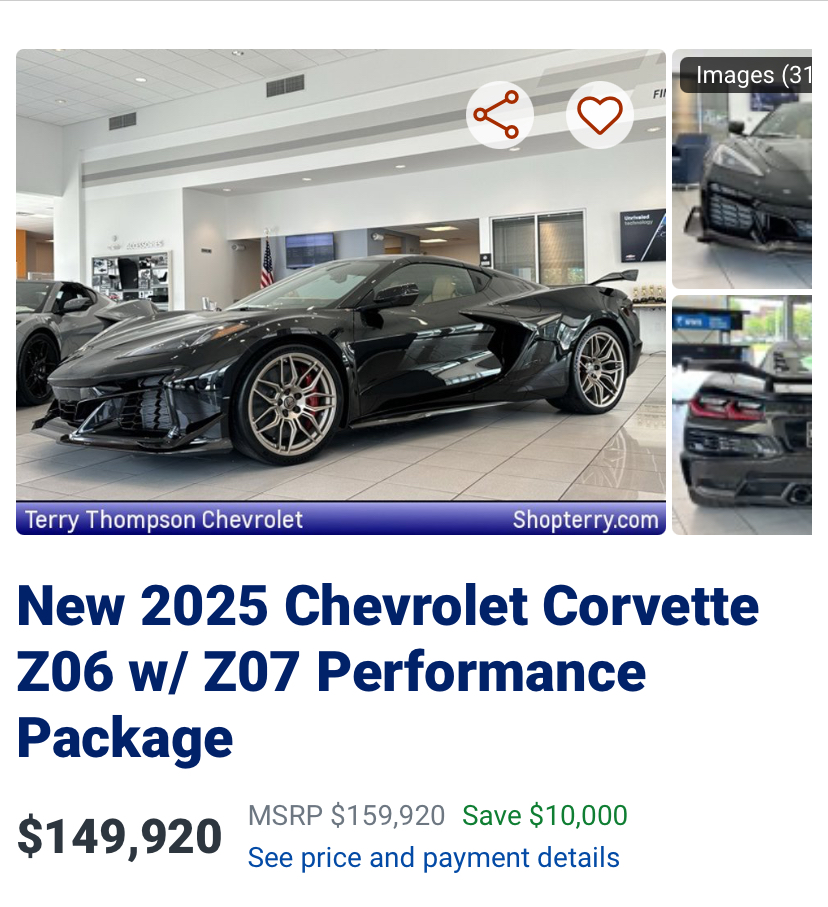Image resolution: width=828 pixels, height=907 pixels.
Task: Open the Images gallery counter
Action: click(750, 75)
